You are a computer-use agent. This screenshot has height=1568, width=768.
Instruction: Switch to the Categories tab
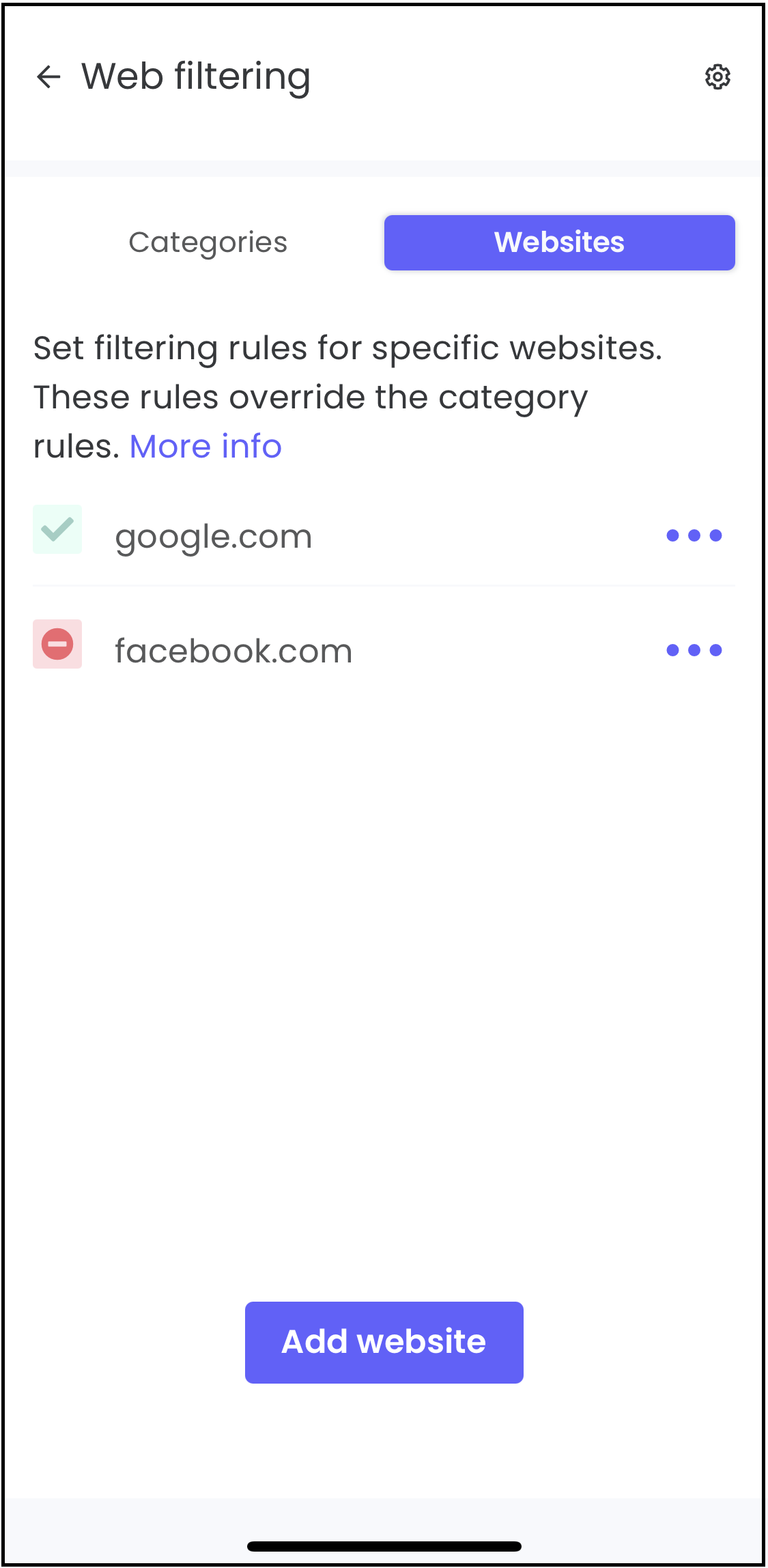point(208,242)
